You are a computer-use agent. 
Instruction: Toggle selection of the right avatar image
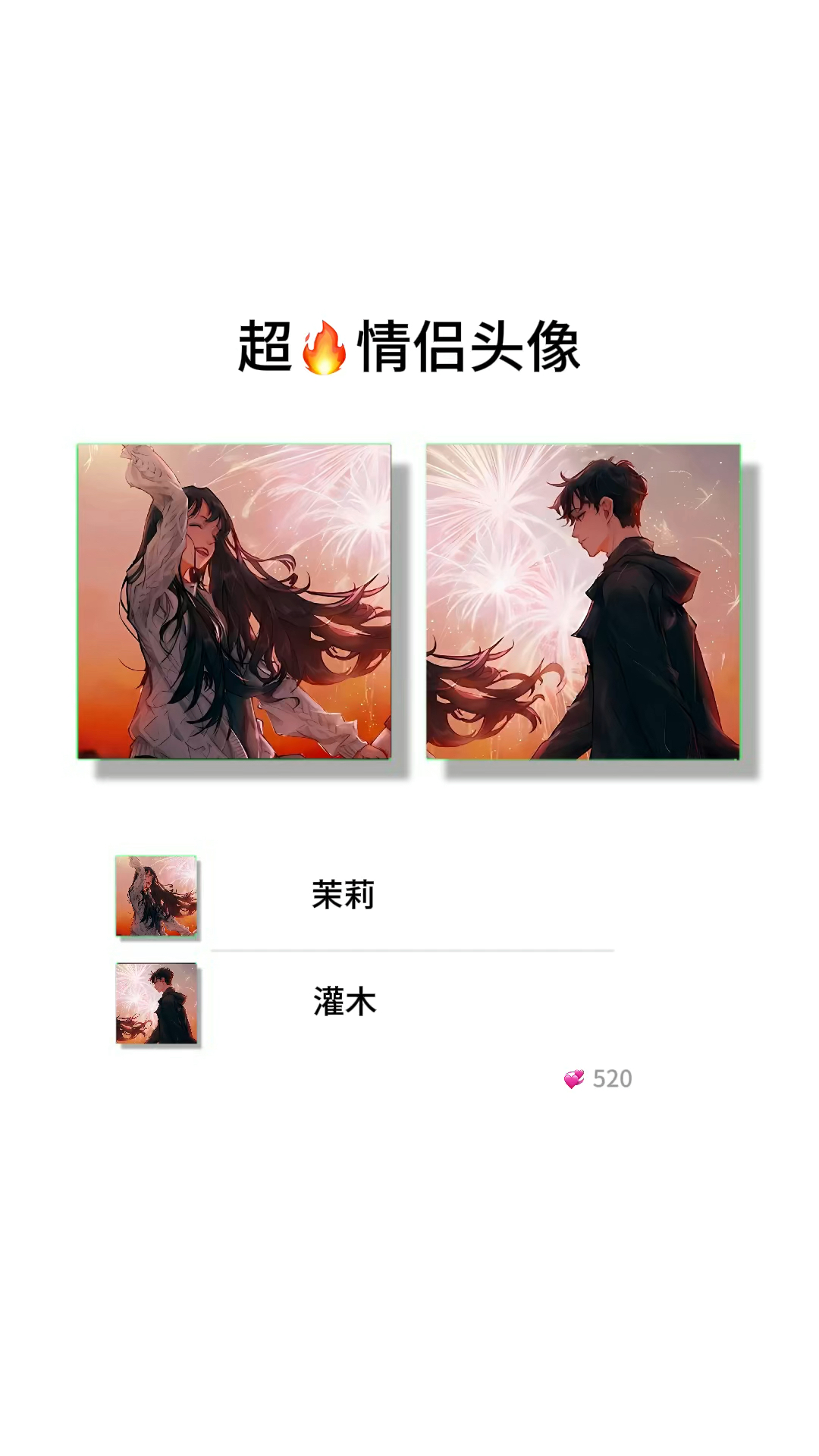[584, 603]
